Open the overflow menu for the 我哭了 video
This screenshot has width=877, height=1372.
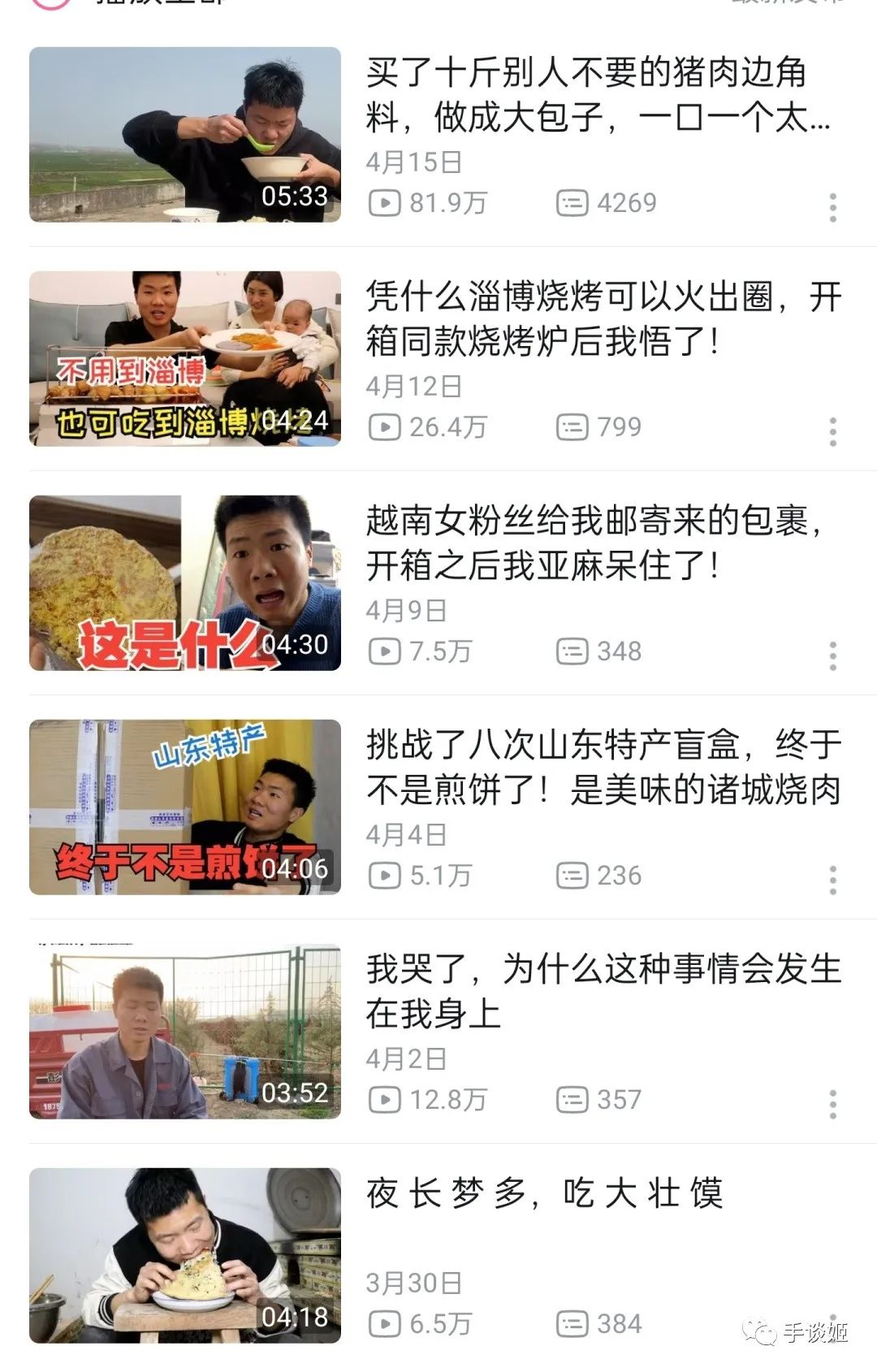tap(832, 1105)
